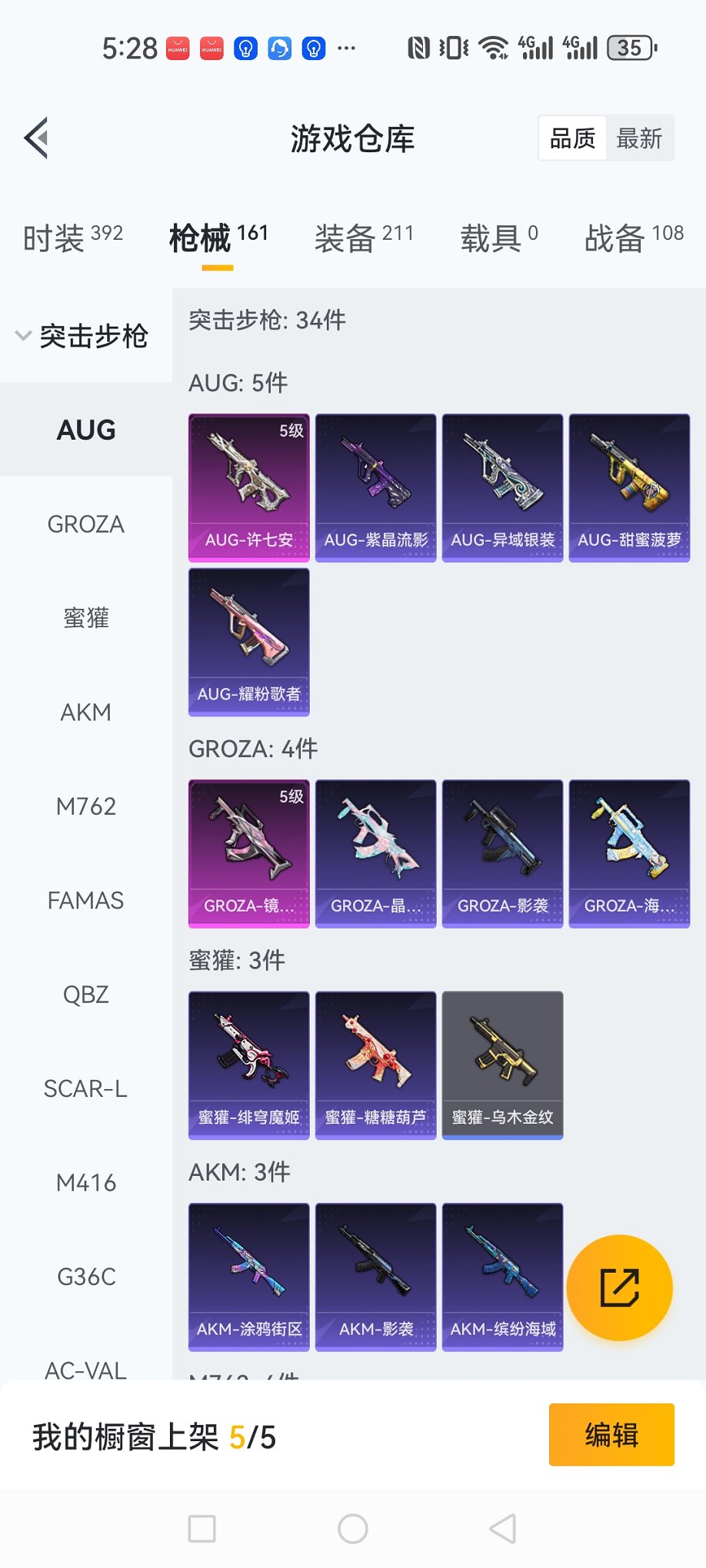Tap the orange share floating button

point(619,1287)
